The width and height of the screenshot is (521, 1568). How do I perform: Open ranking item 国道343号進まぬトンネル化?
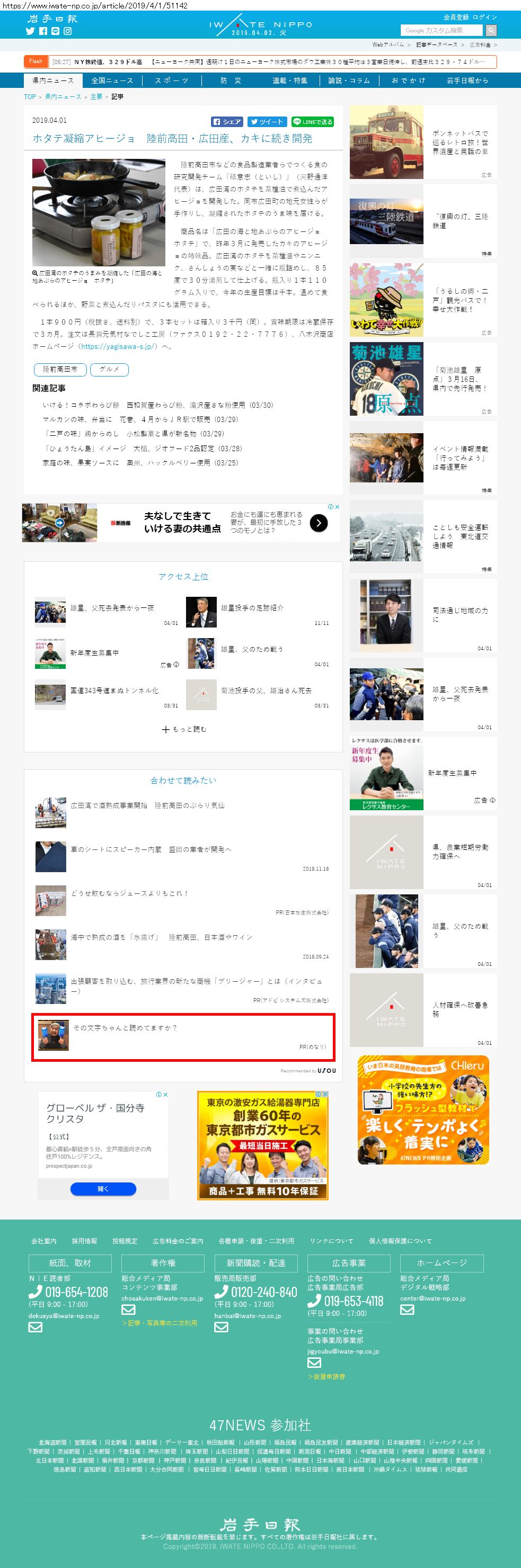tap(114, 691)
